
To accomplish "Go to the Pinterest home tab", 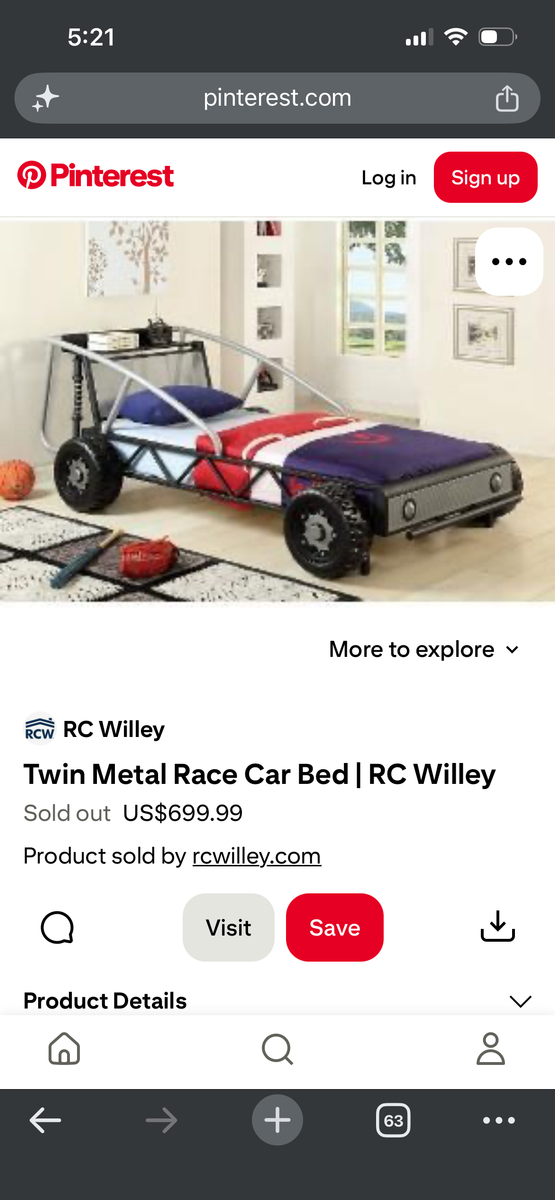I will 64,1049.
